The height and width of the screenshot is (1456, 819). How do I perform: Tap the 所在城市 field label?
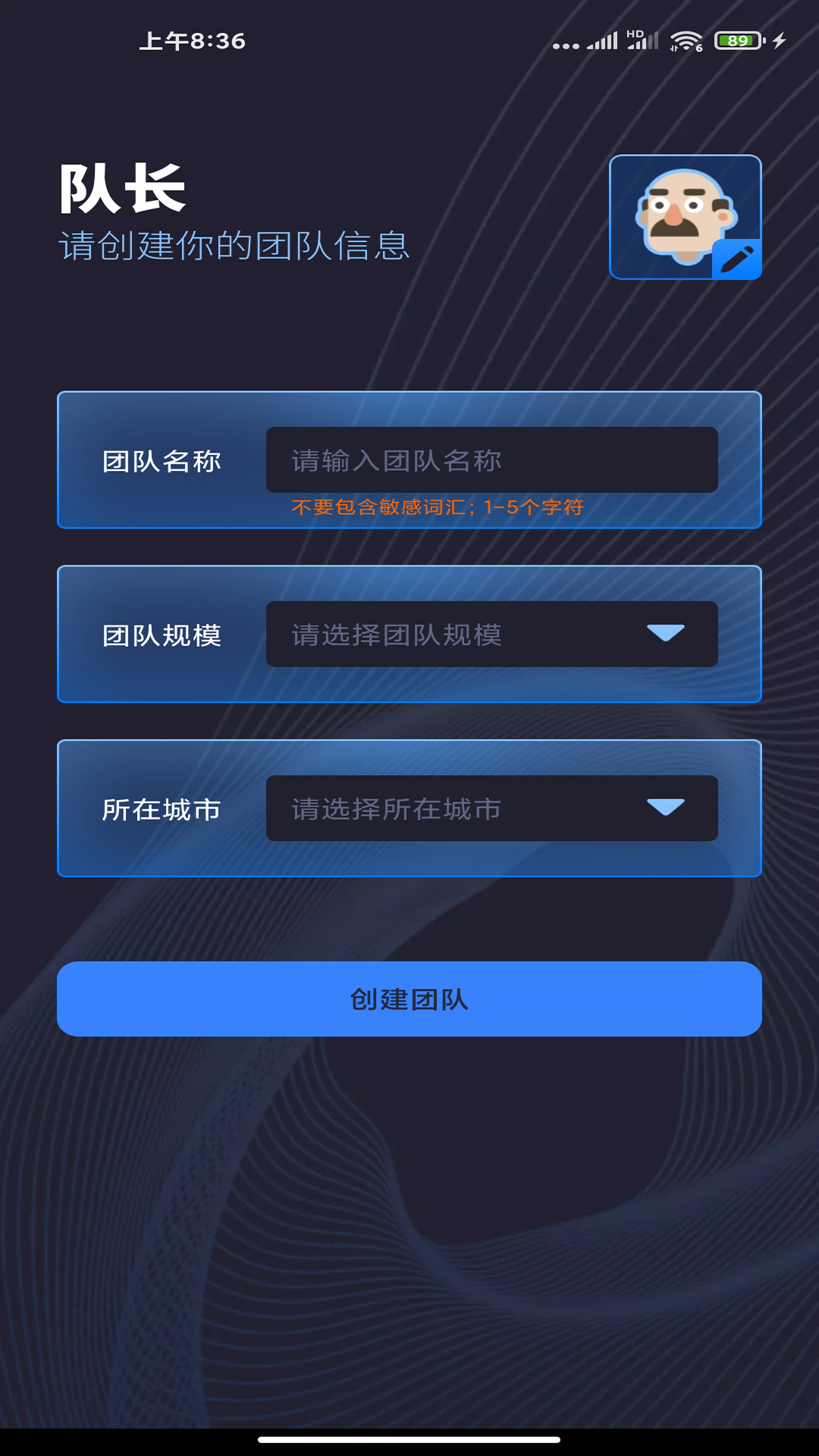tap(161, 808)
